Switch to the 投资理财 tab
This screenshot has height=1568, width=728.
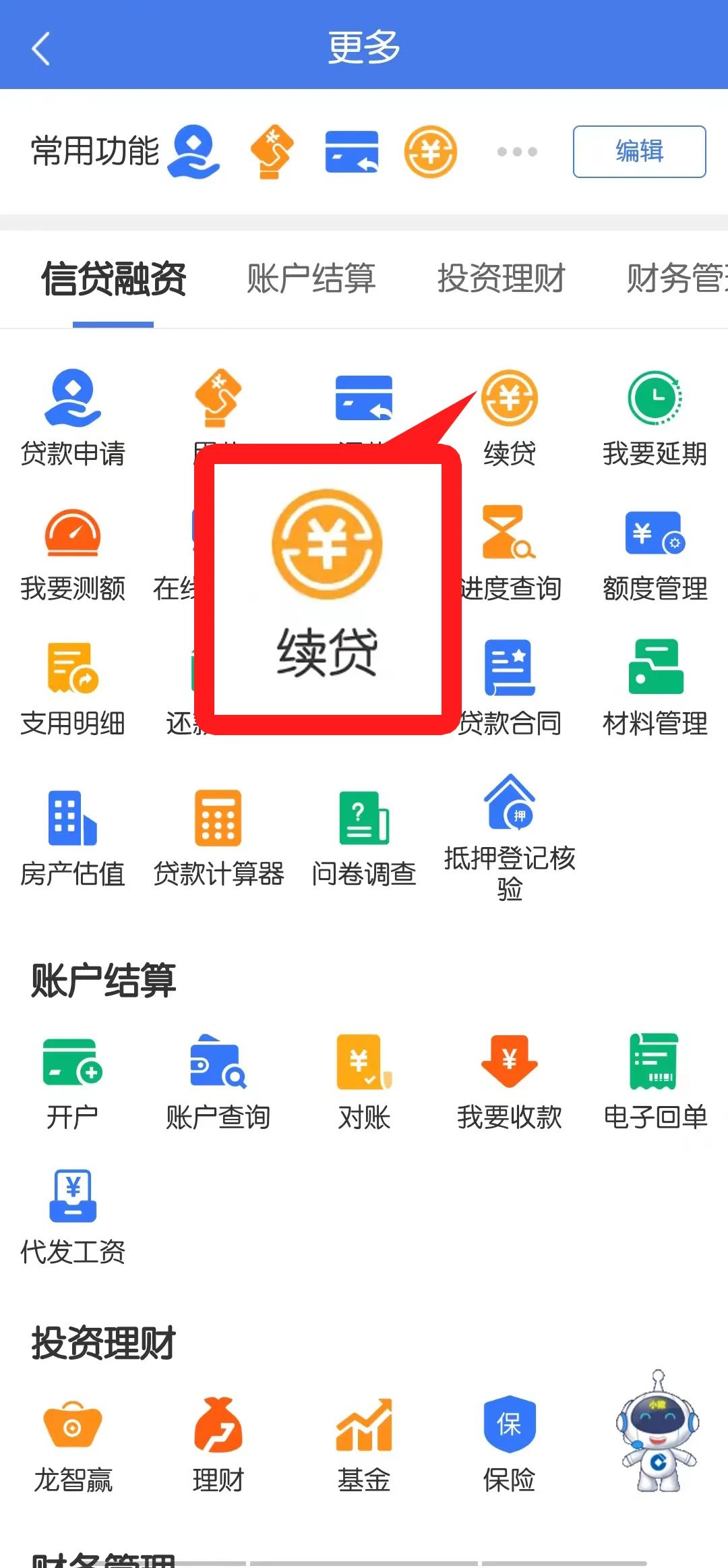click(502, 279)
